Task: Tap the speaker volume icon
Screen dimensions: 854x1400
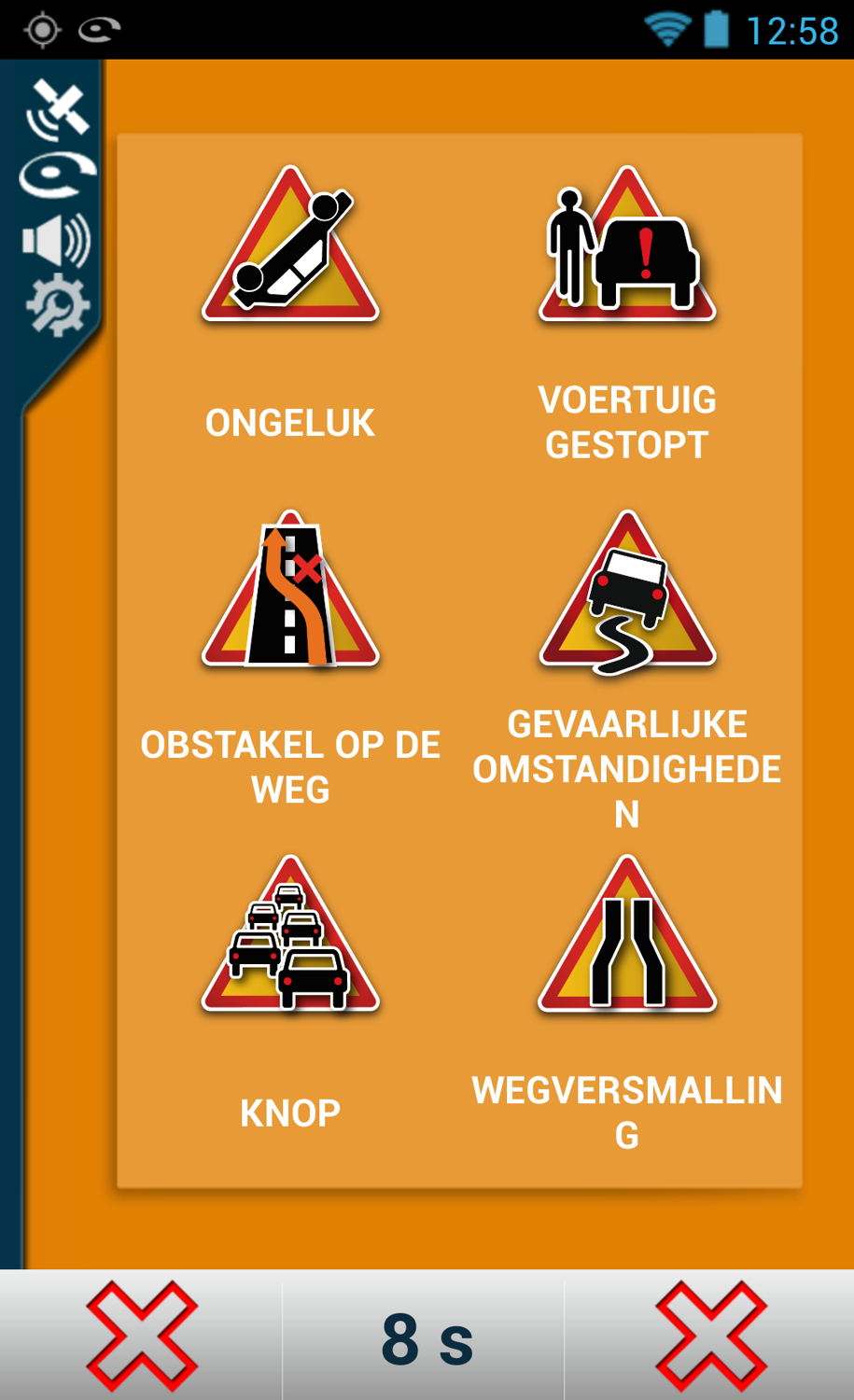Action: [x=56, y=240]
